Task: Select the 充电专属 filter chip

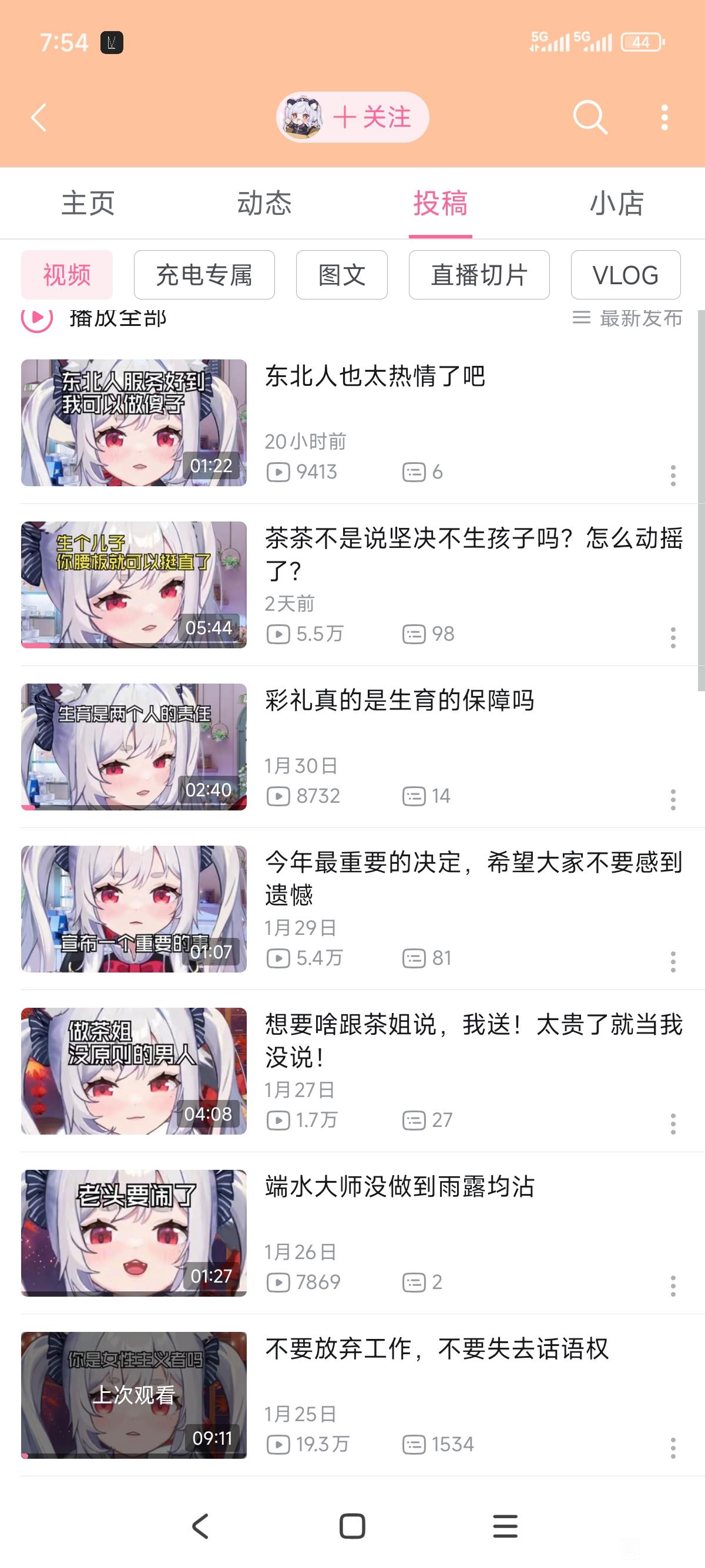Action: tap(204, 275)
